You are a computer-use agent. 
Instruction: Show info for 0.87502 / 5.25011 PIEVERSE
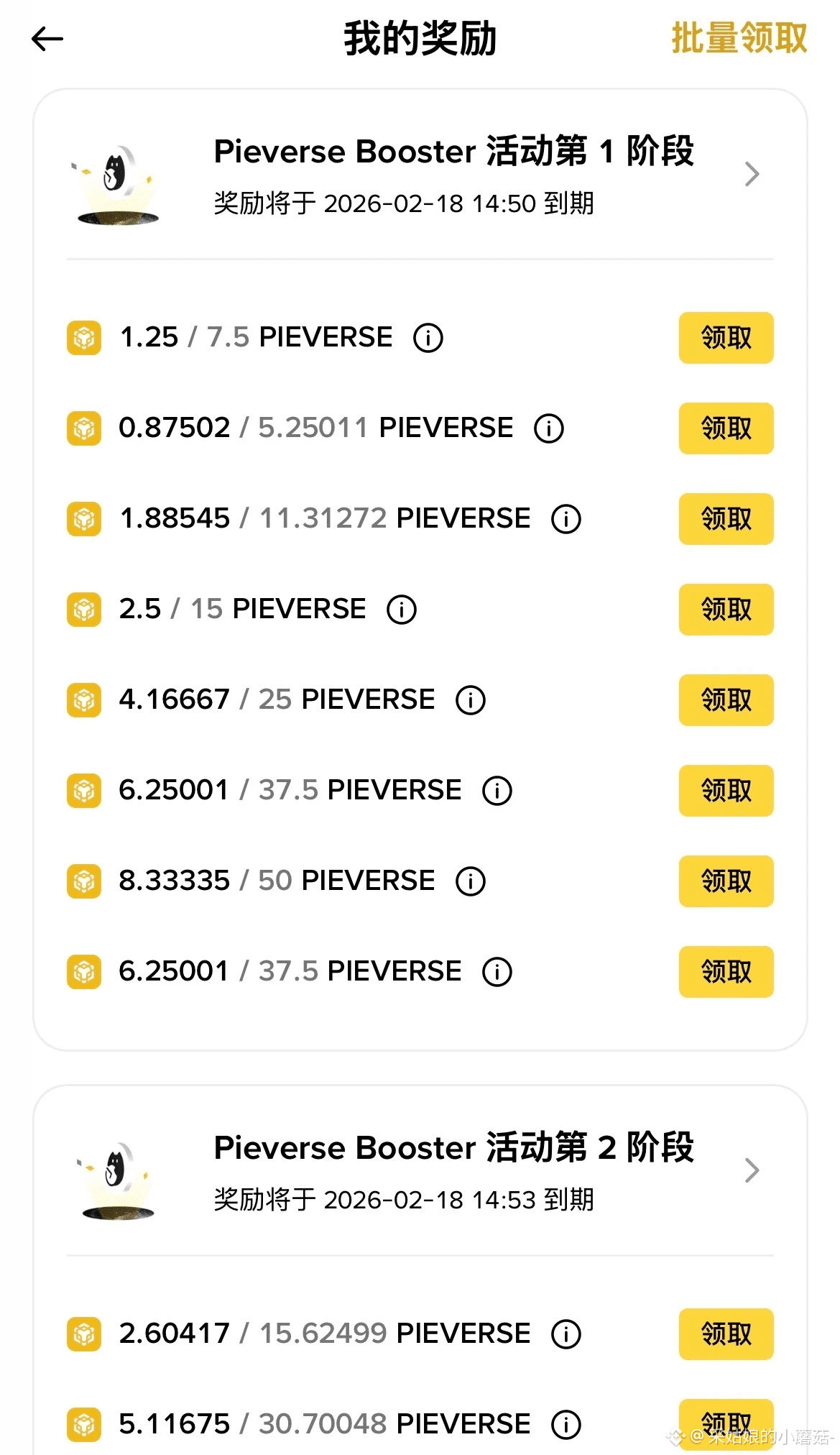[549, 428]
